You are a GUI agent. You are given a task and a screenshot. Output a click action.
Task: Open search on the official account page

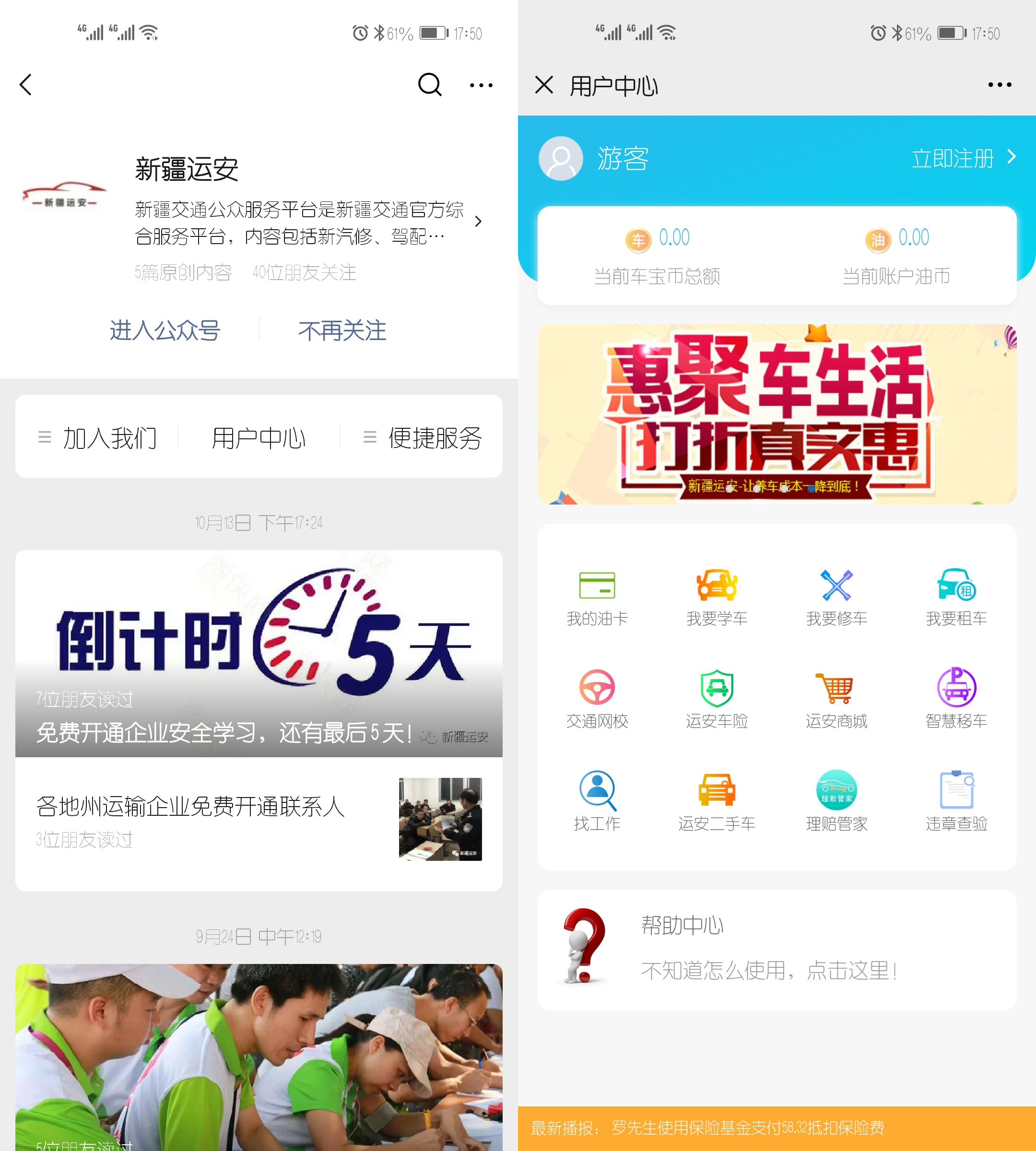point(429,85)
